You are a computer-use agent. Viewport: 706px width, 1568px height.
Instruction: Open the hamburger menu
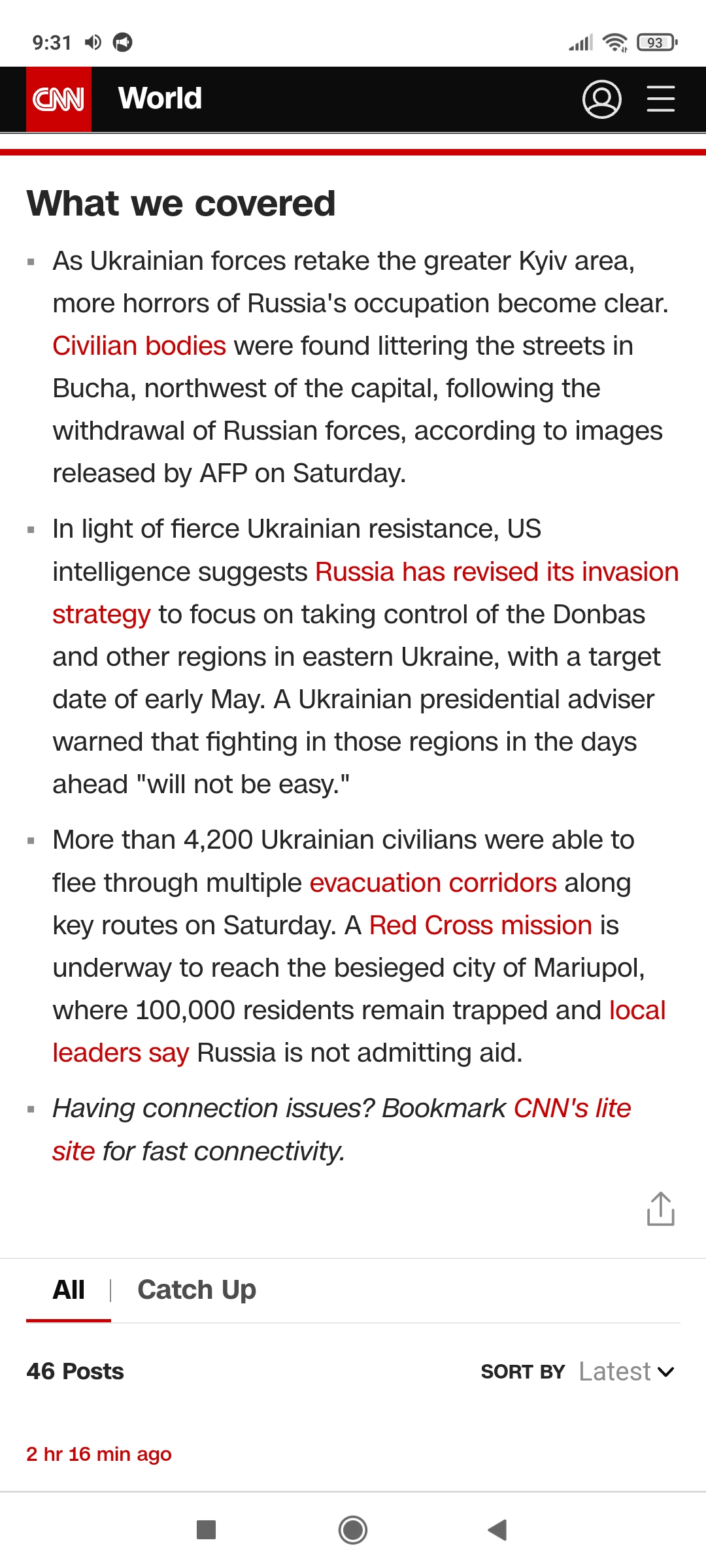tap(661, 99)
